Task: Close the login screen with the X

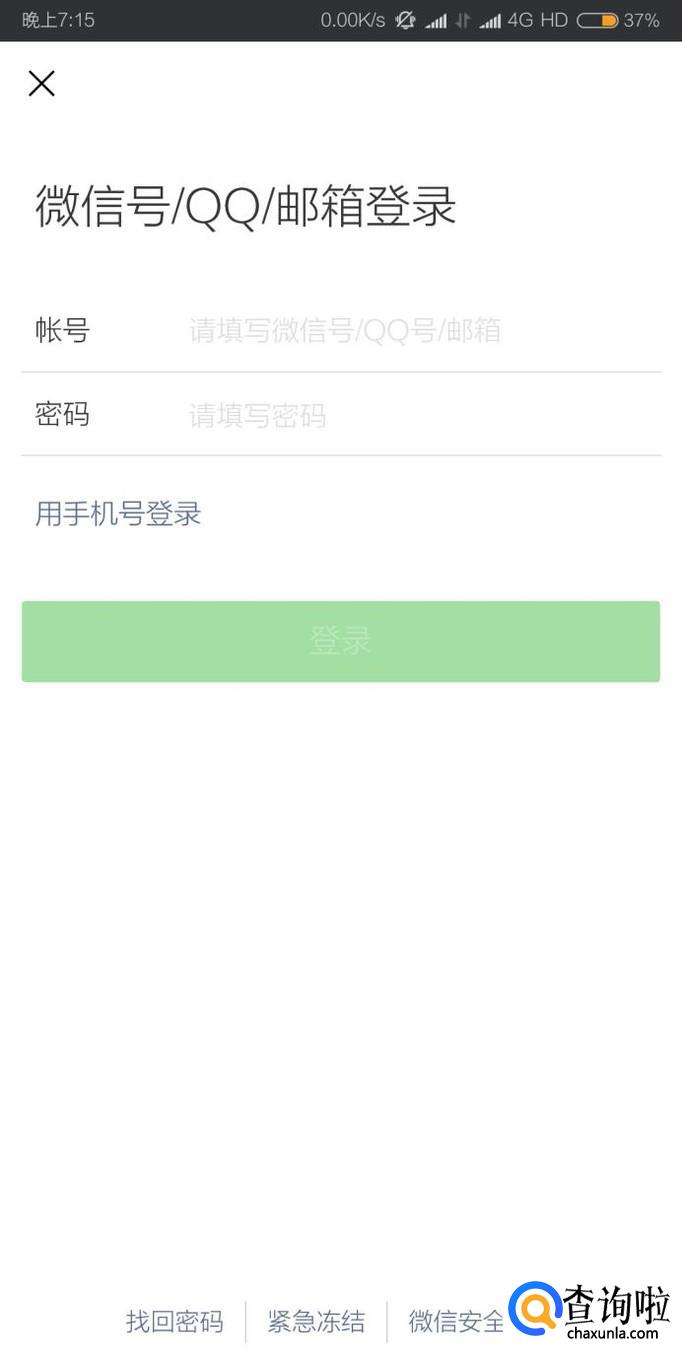Action: 41,83
